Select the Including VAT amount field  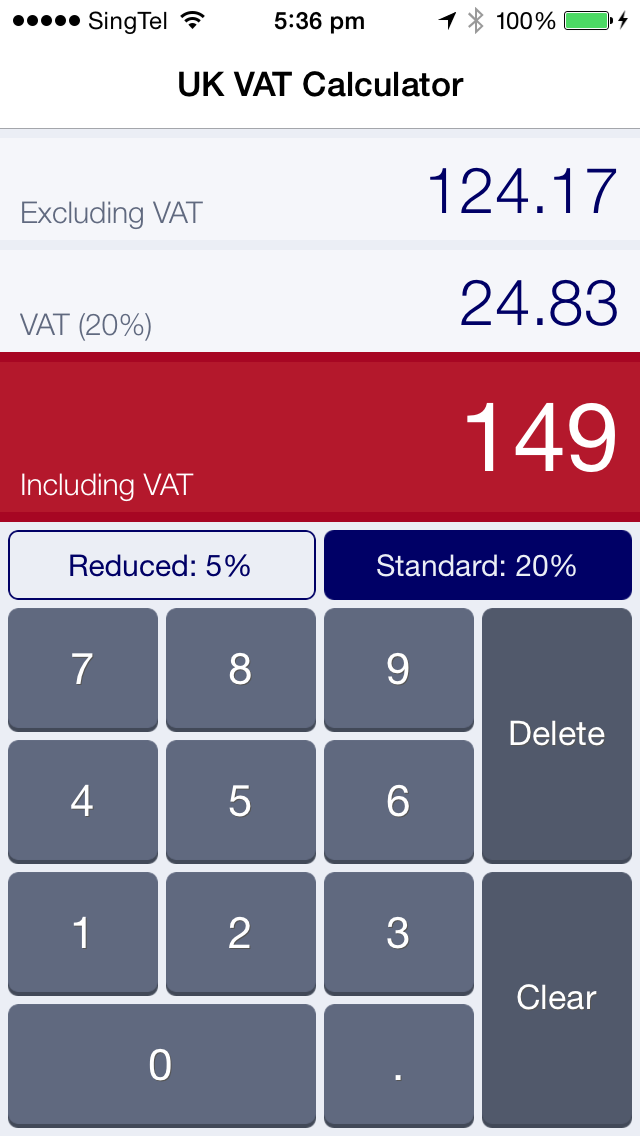coord(320,437)
